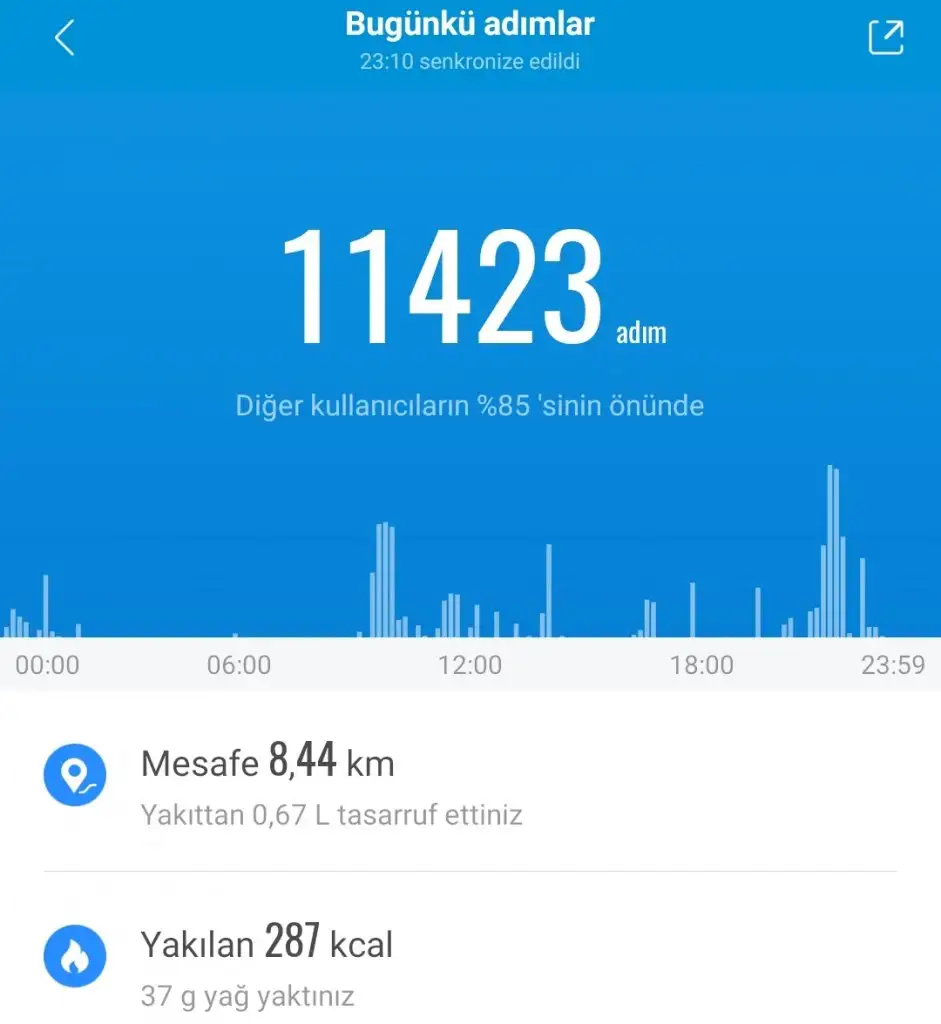Screen dimensions: 941x1024
Task: Share today's step summary
Action: coord(885,38)
